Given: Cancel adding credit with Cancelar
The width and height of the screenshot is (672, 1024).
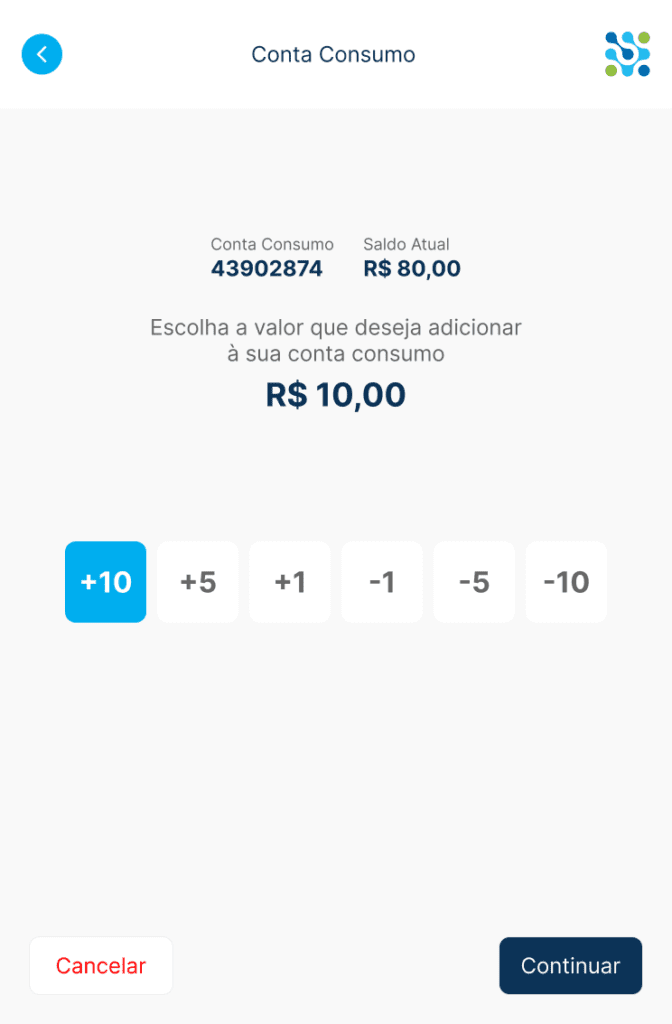Looking at the screenshot, I should pos(101,966).
